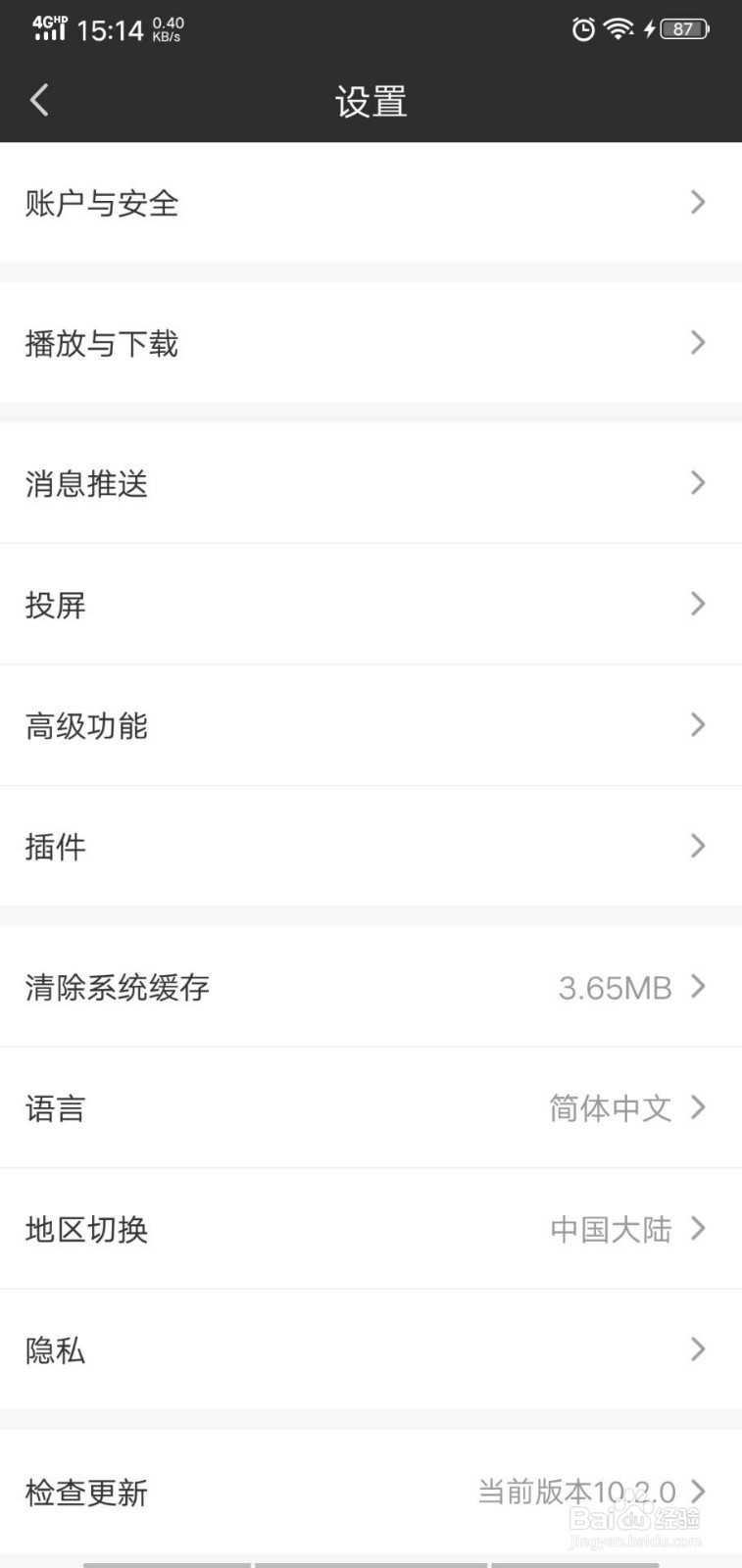The height and width of the screenshot is (1568, 742).
Task: Select the 消息推送 notification settings entry
Action: pos(371,484)
